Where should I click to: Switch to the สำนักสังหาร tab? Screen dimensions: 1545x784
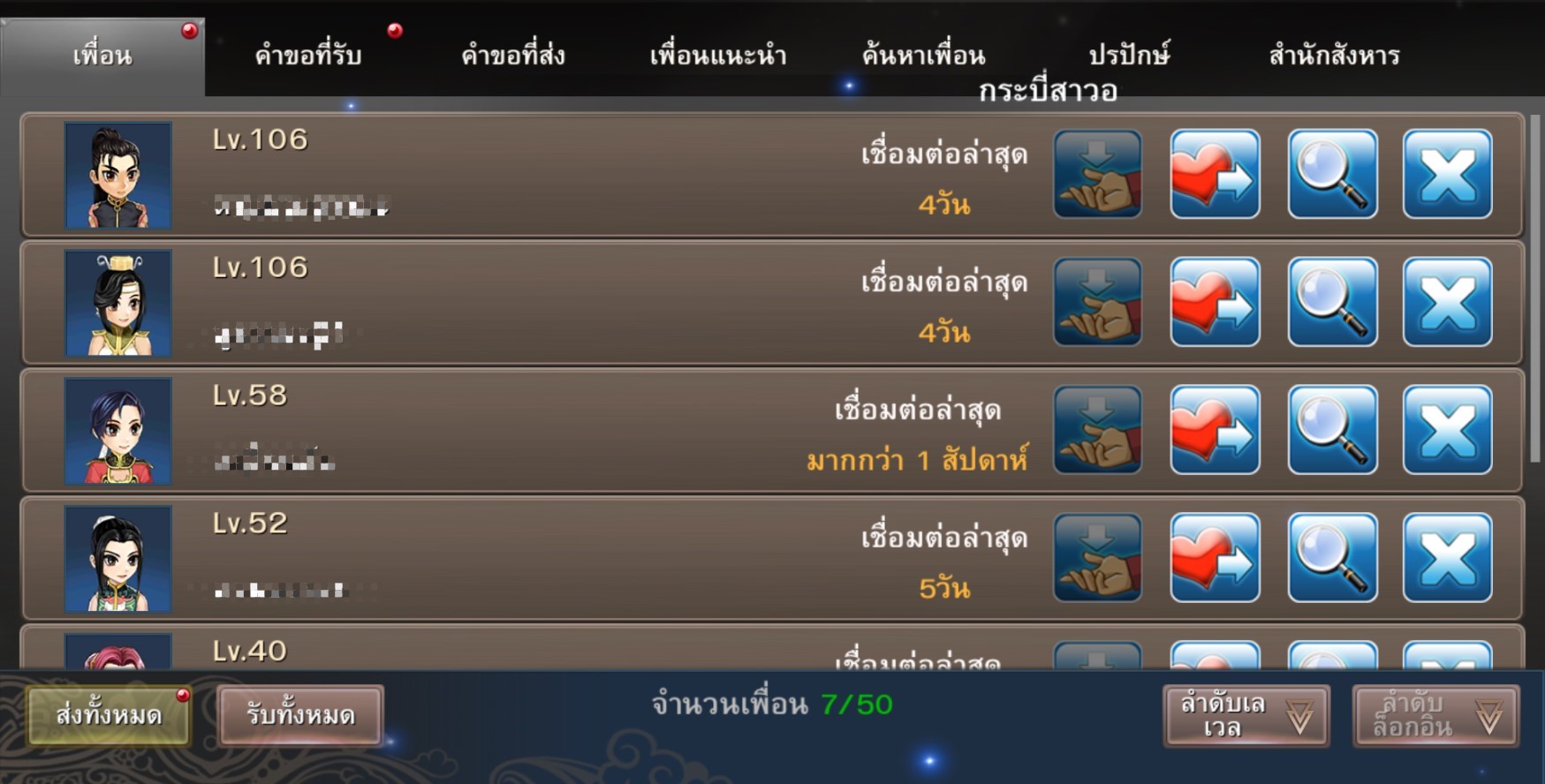tap(1334, 56)
